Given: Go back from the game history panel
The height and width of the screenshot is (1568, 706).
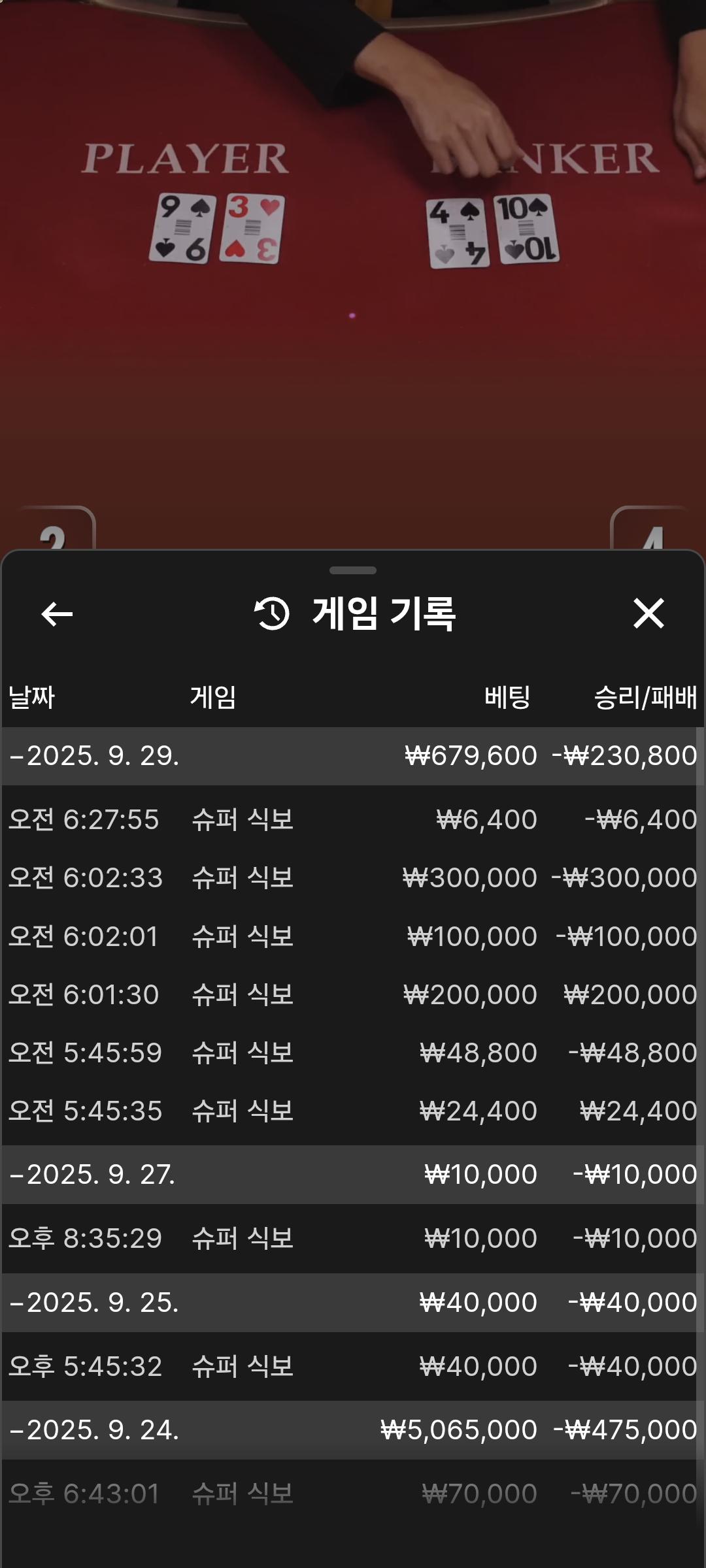Looking at the screenshot, I should pyautogui.click(x=57, y=614).
